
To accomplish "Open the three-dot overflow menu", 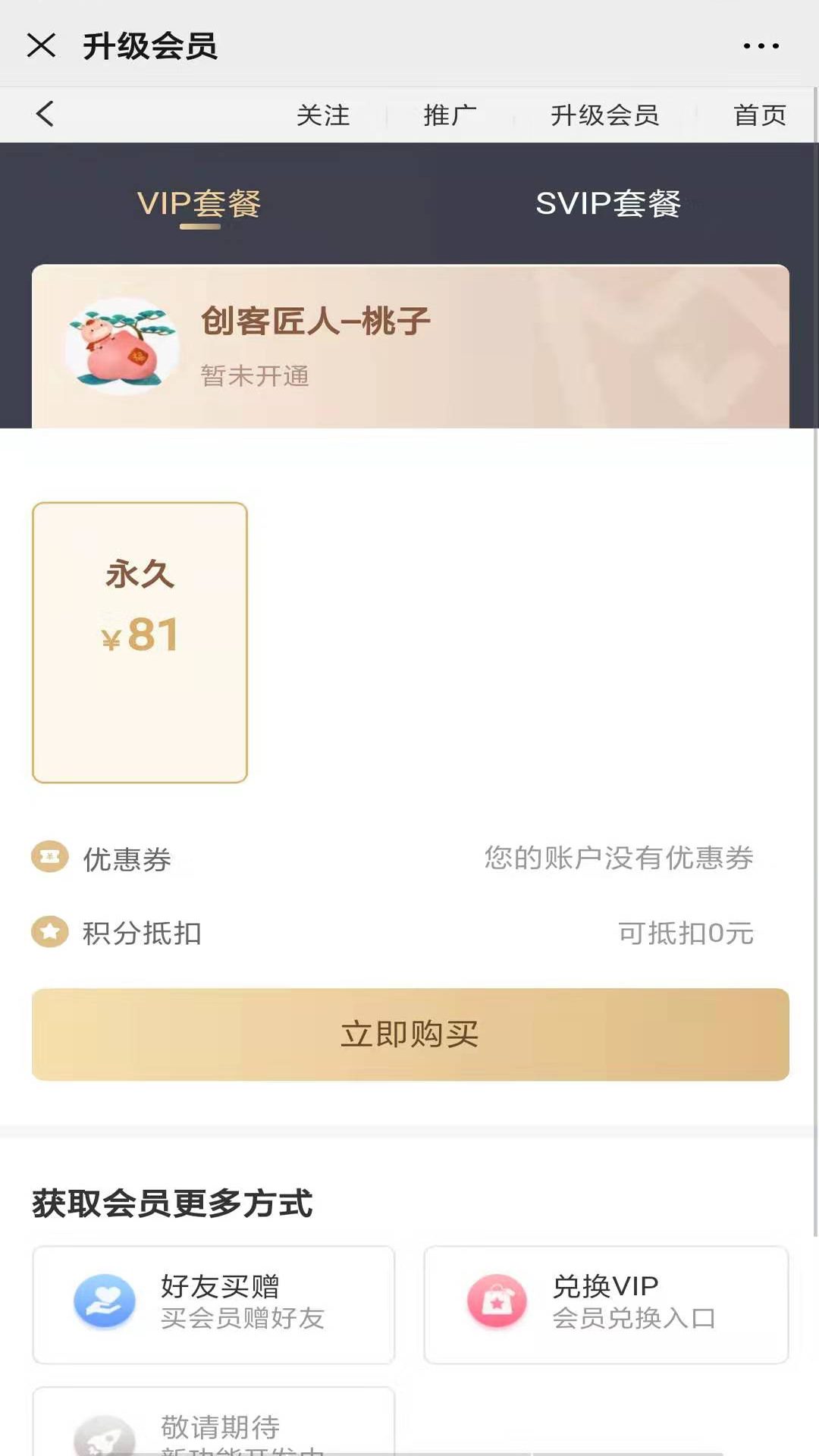I will click(x=761, y=46).
